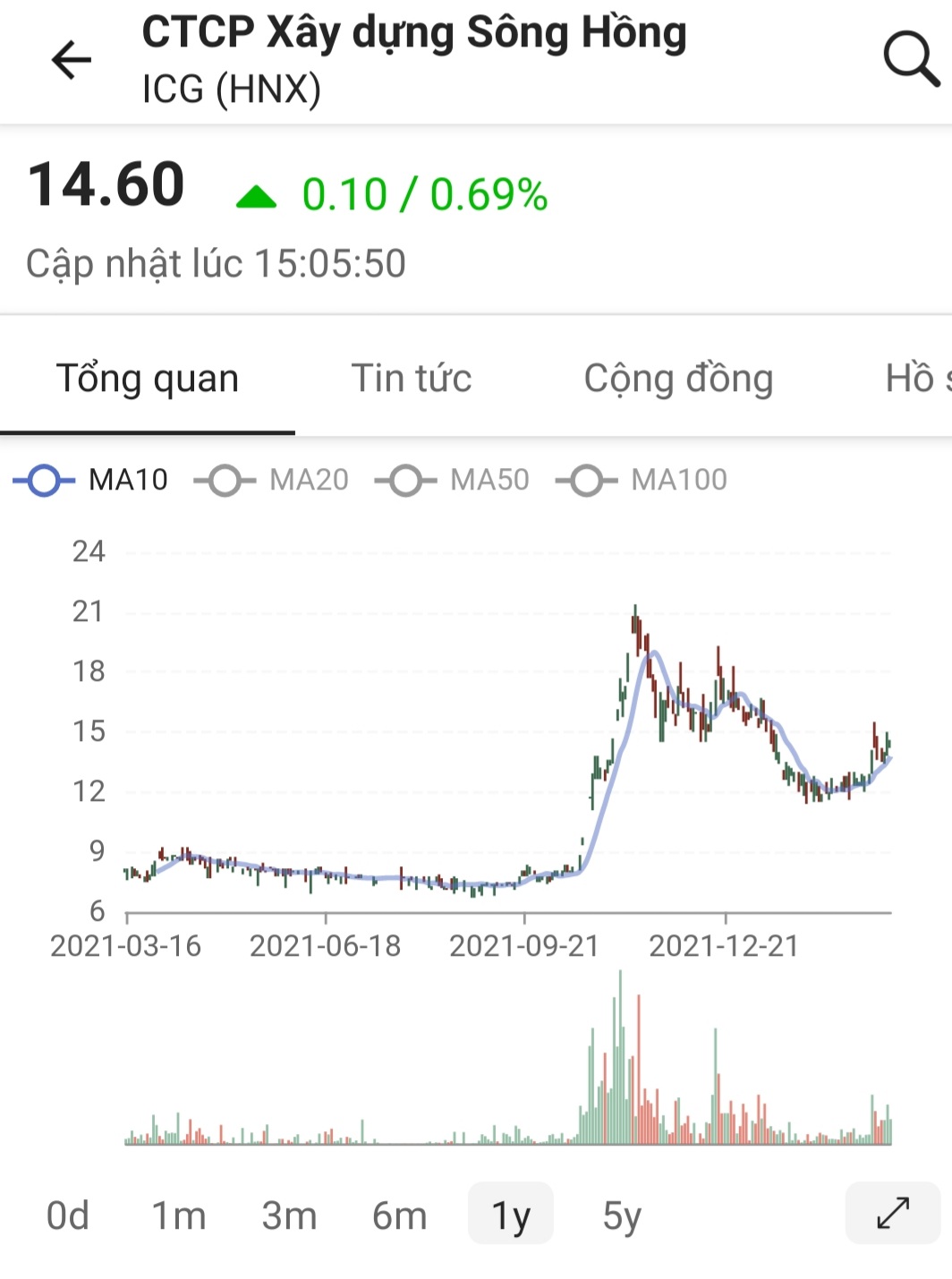952x1279 pixels.
Task: Select the 1y chart range
Action: click(x=511, y=1215)
